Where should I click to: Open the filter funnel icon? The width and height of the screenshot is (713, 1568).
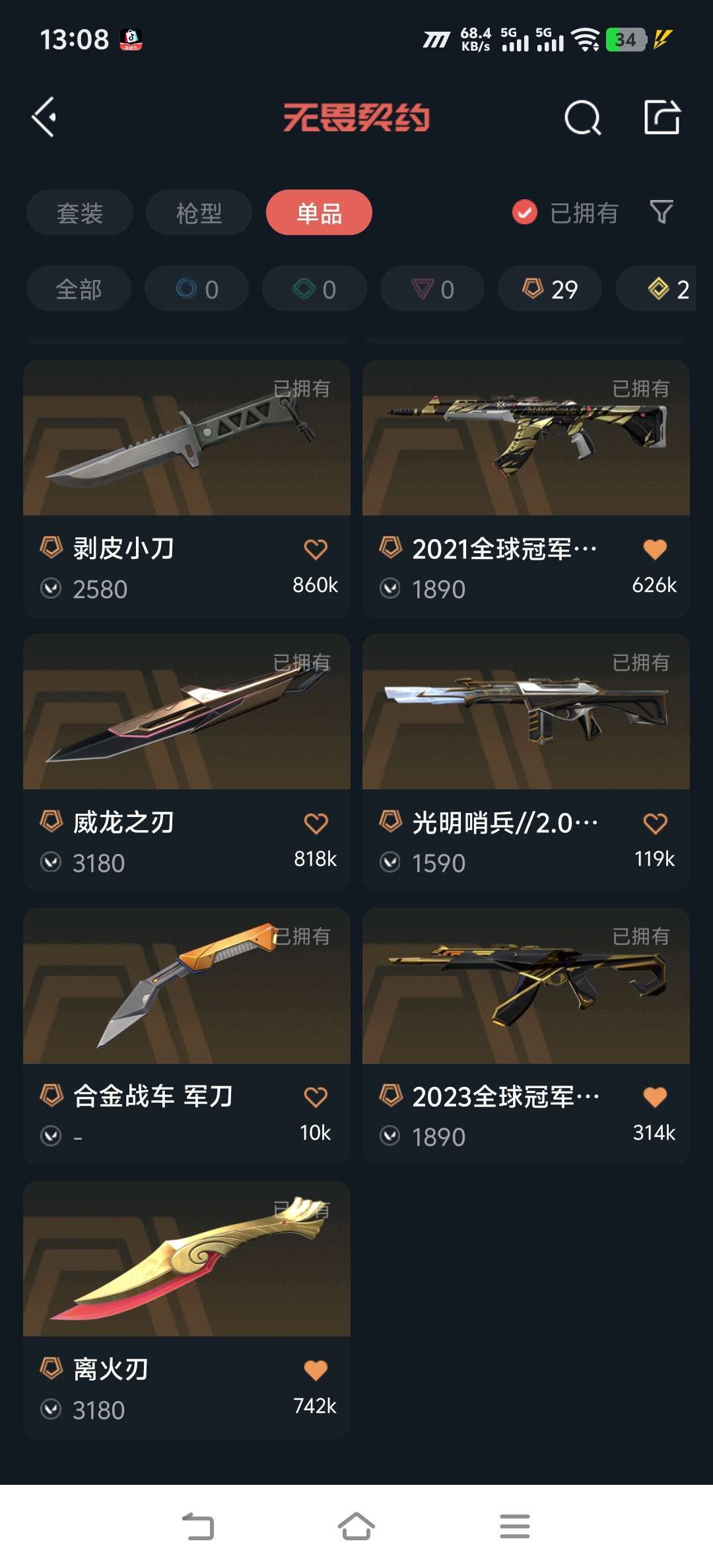tap(662, 212)
